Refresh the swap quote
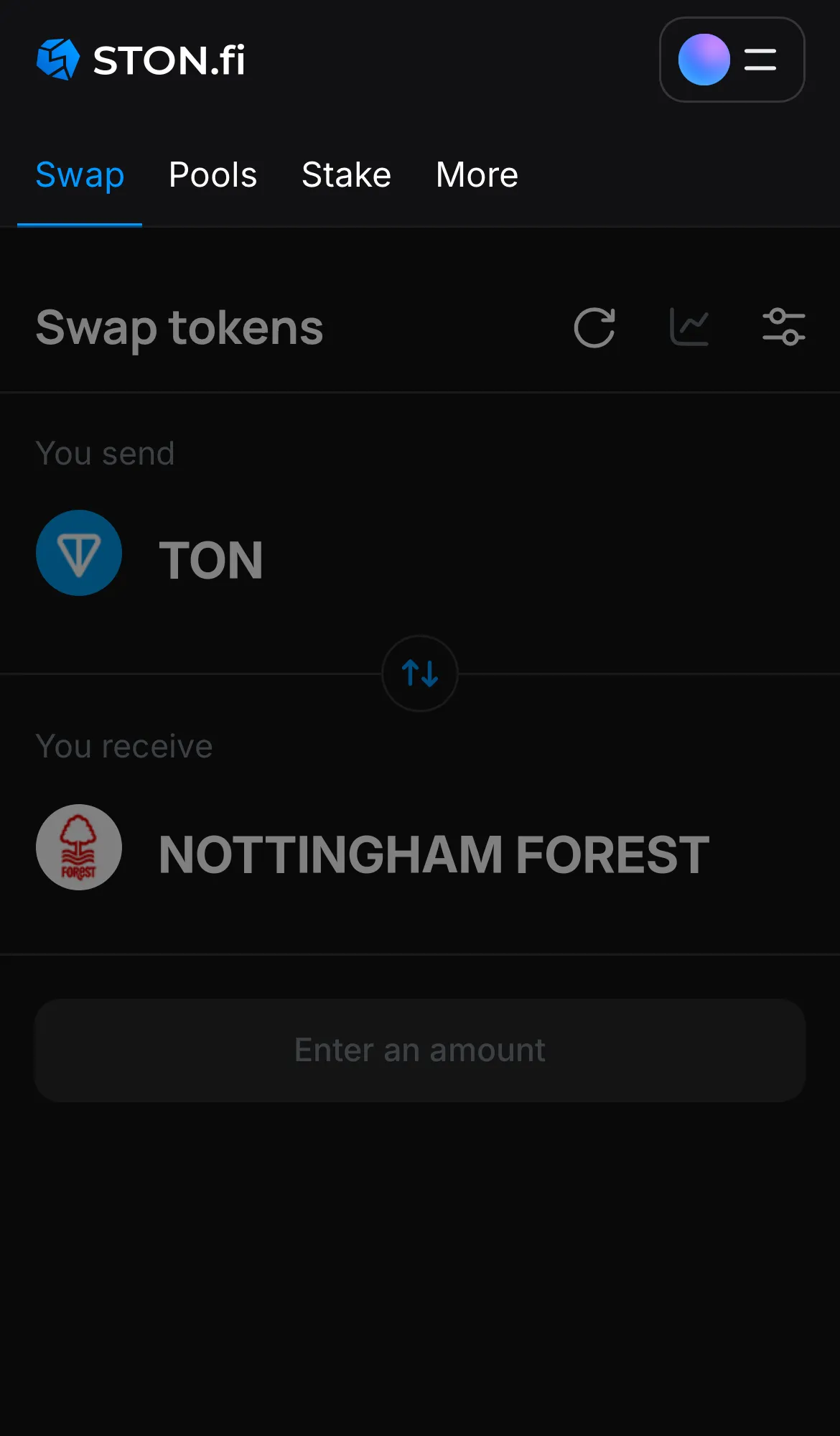 click(594, 327)
